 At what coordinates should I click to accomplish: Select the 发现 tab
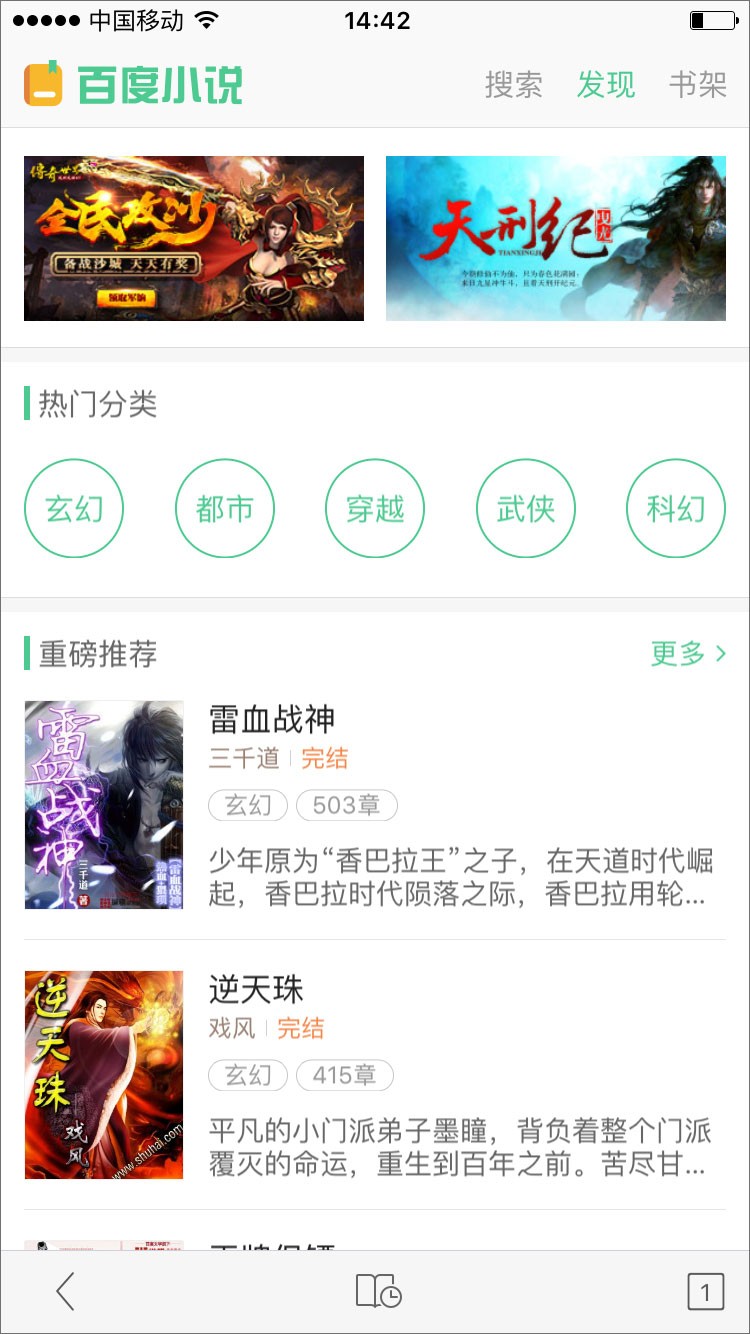tap(605, 85)
